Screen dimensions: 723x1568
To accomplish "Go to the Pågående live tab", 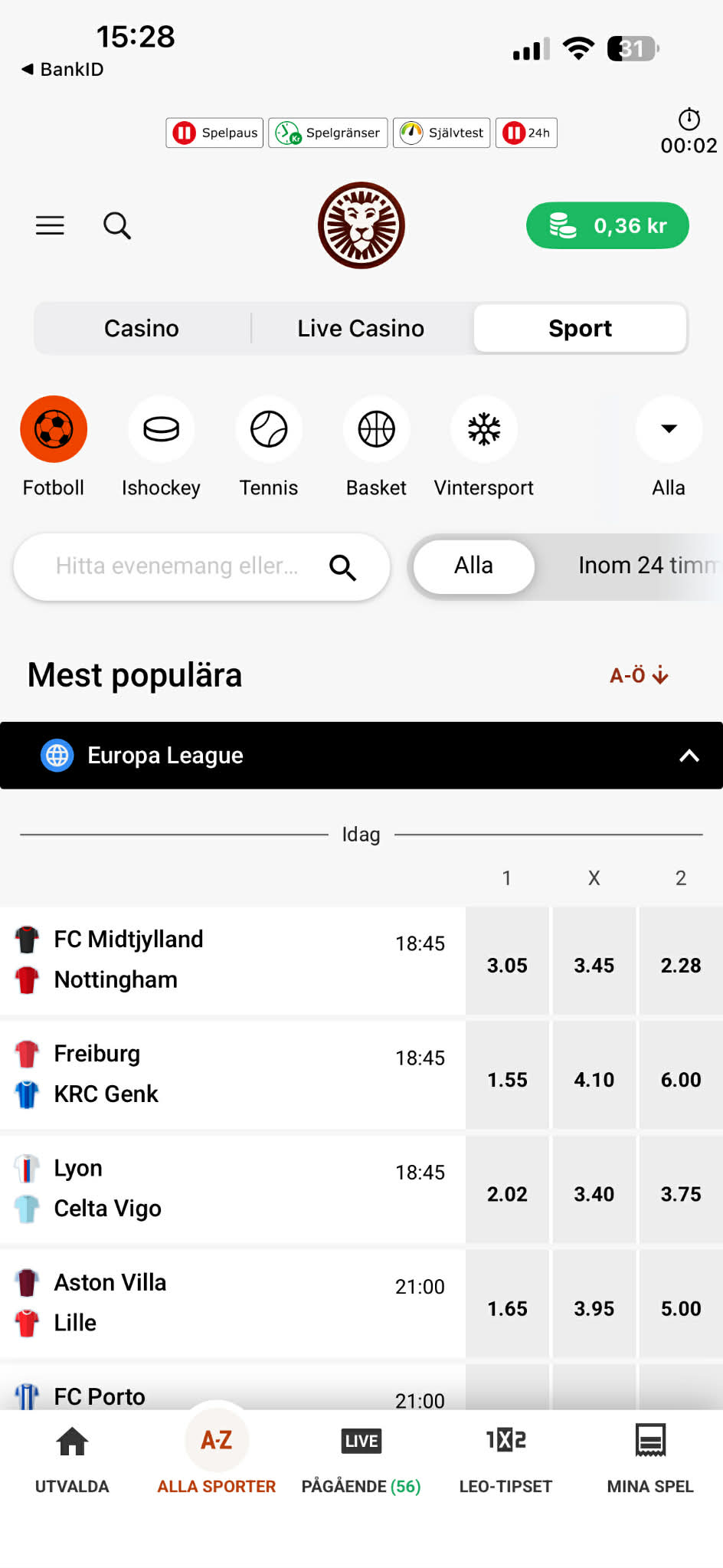I will click(361, 1455).
